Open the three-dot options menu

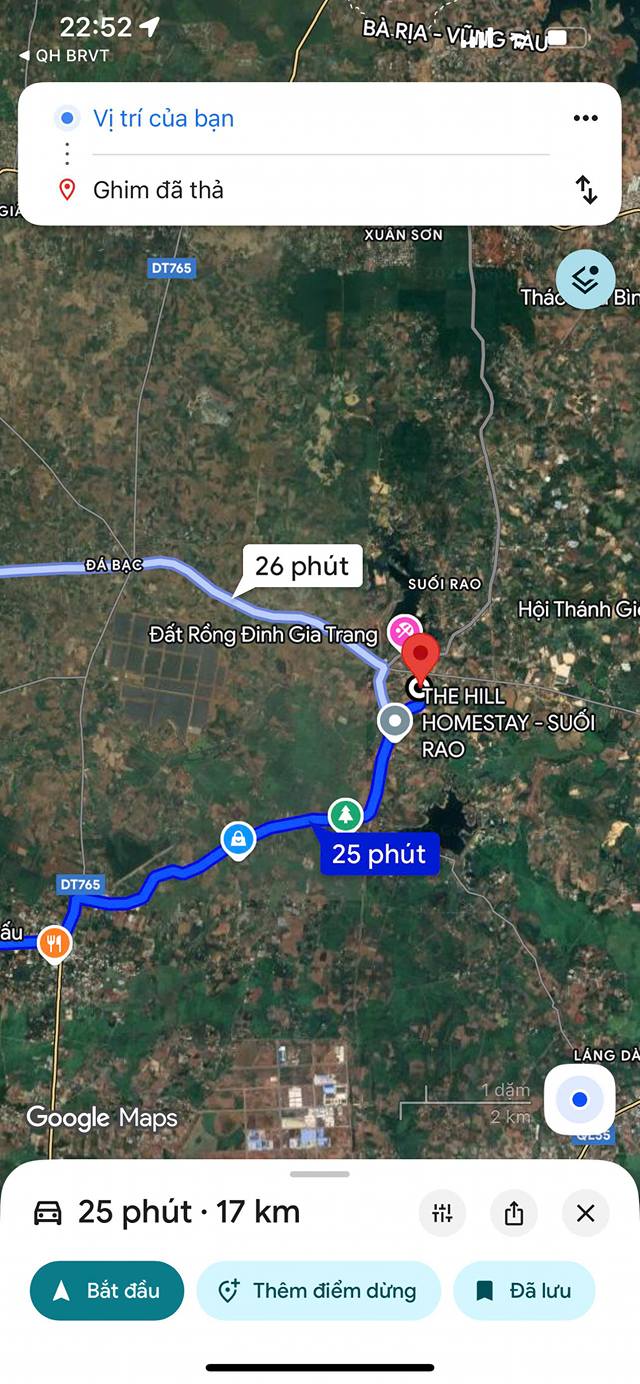[585, 118]
